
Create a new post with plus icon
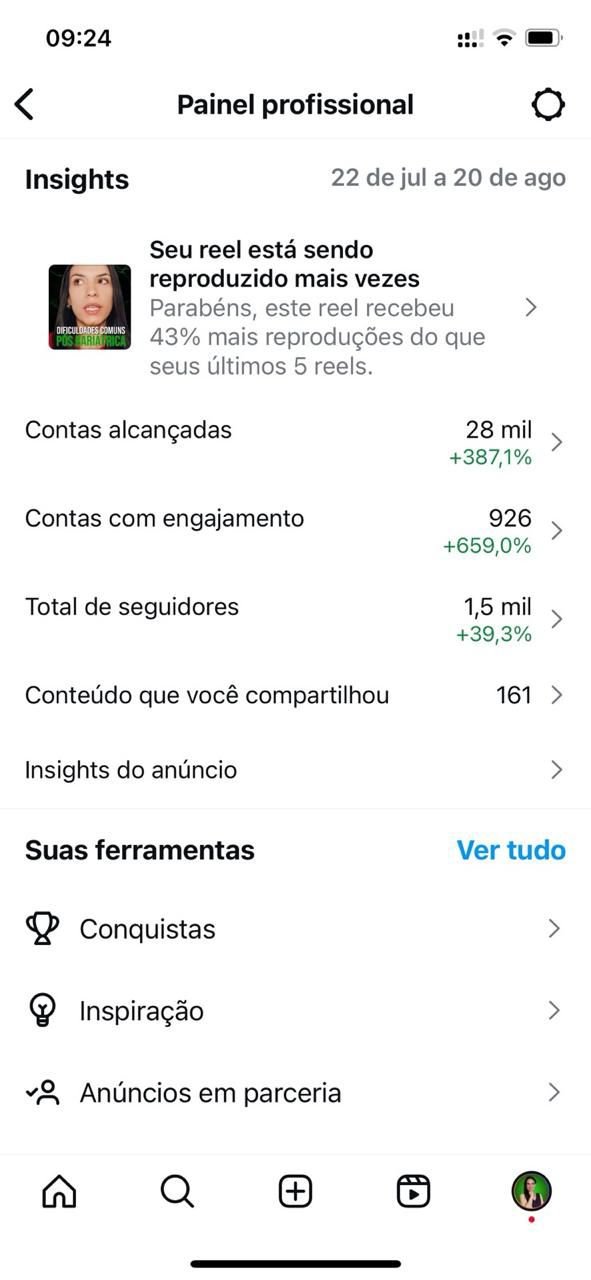[x=295, y=1192]
